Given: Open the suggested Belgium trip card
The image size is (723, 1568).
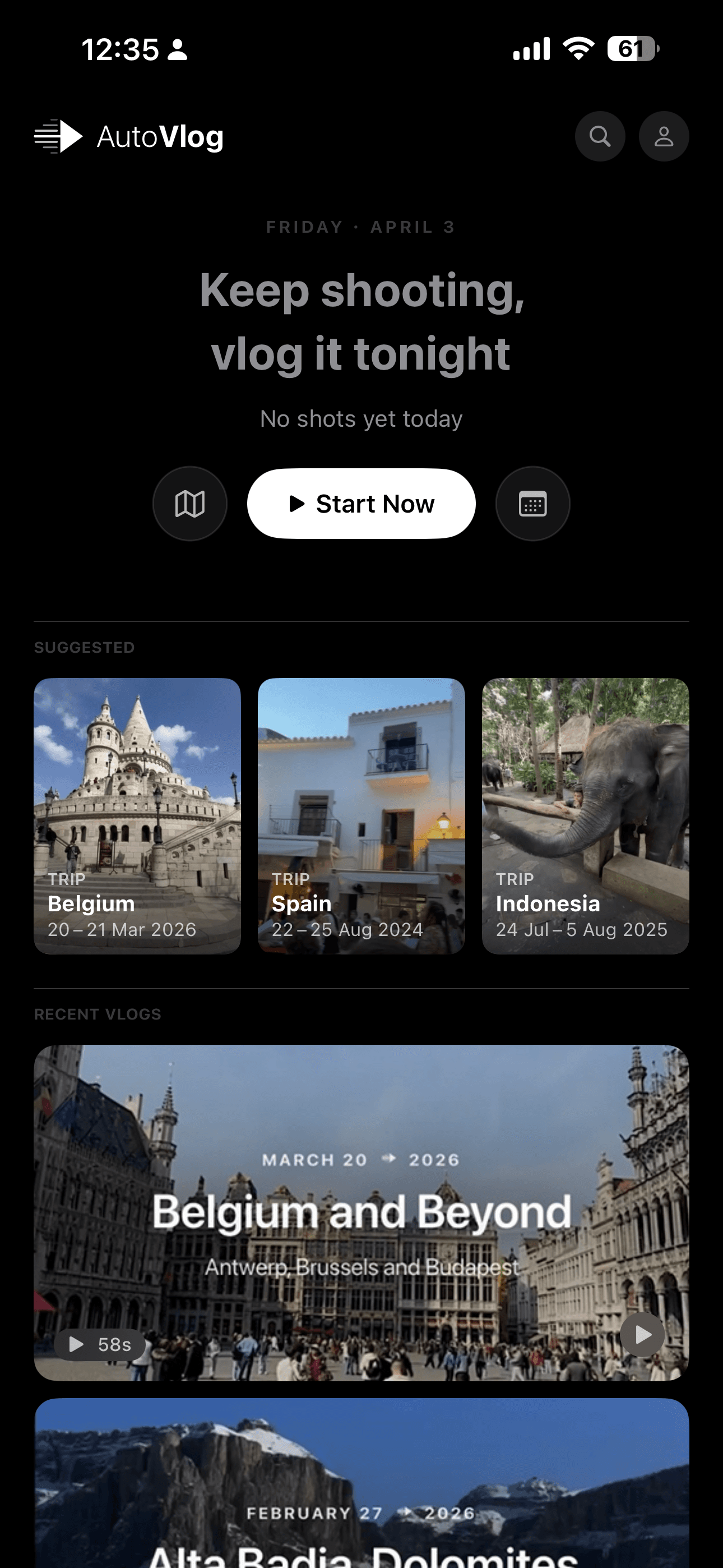Looking at the screenshot, I should (x=137, y=815).
